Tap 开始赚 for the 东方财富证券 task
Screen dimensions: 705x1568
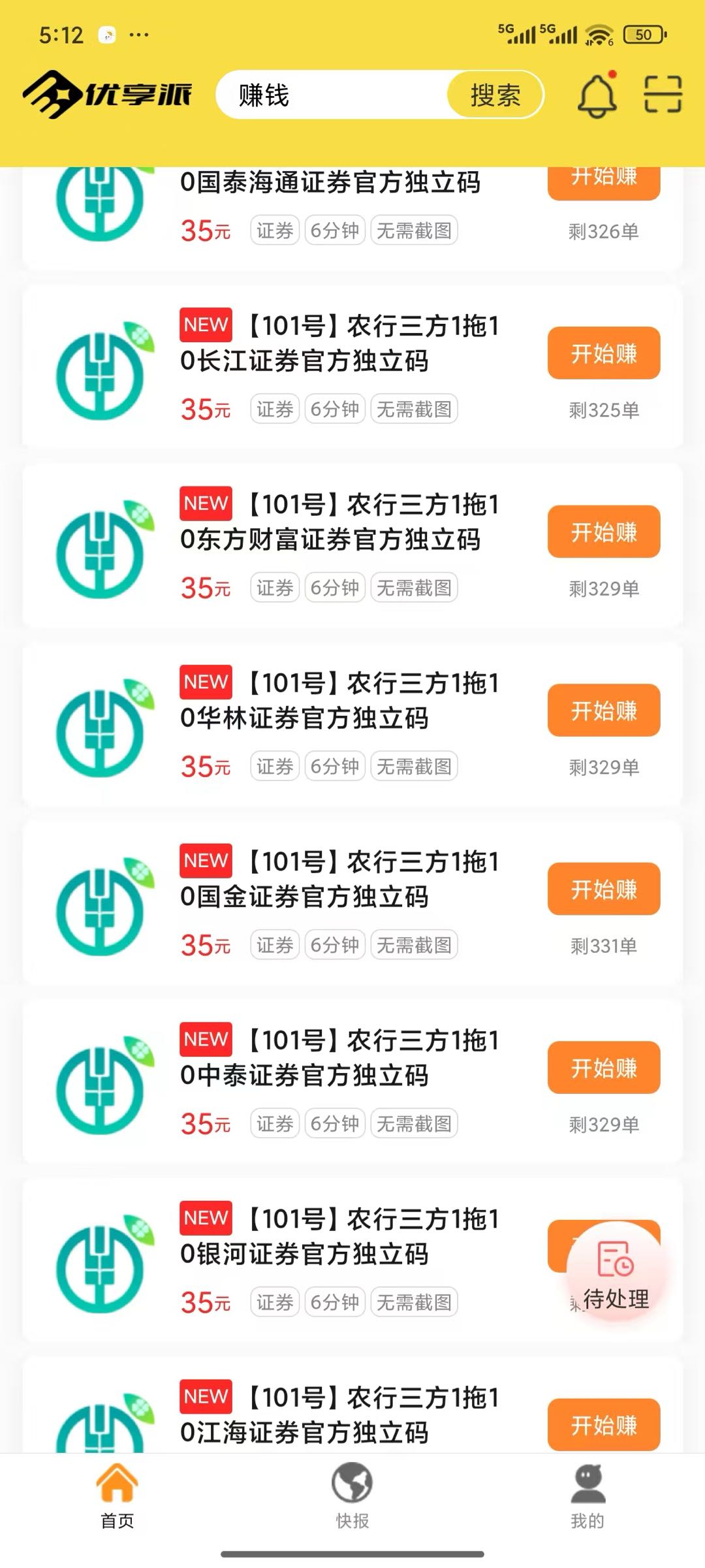pyautogui.click(x=603, y=532)
